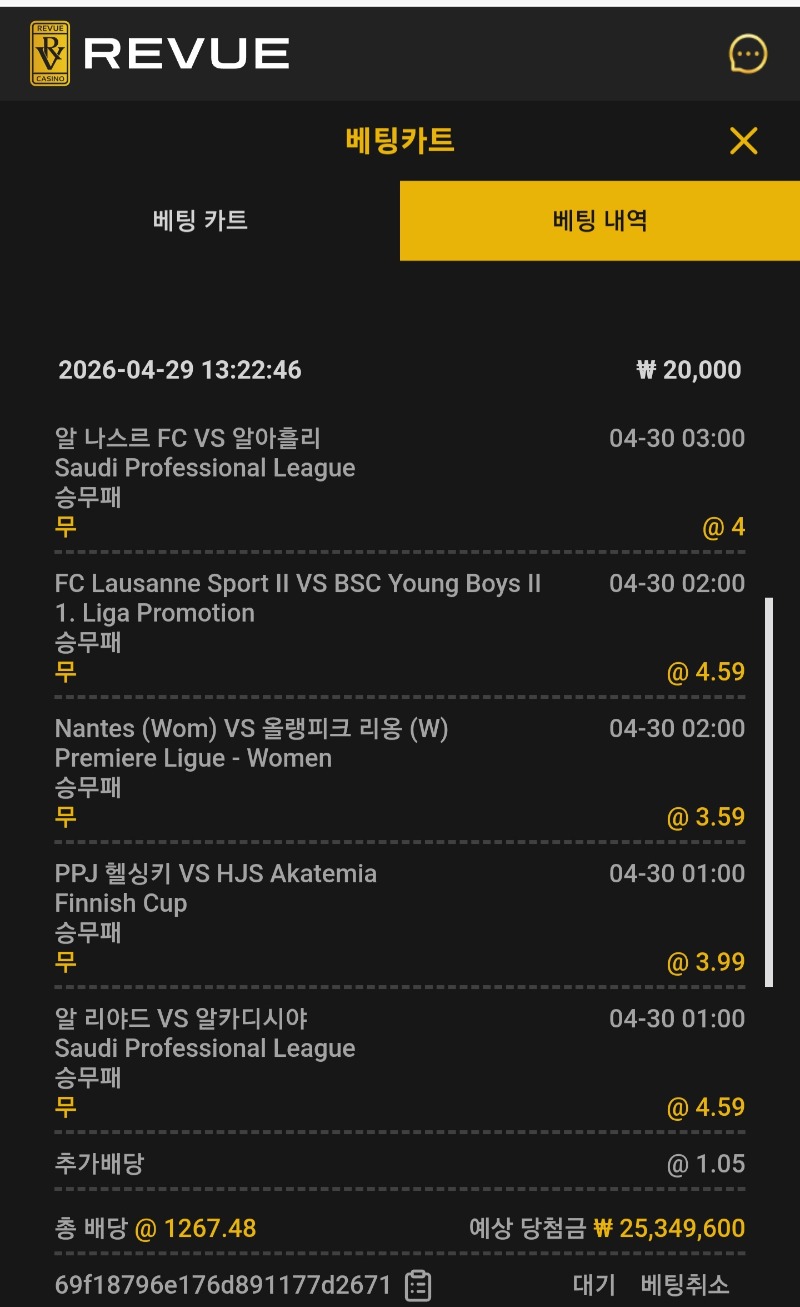Tap the REVUE casino logo
Screen dimensions: 800x1307
point(160,54)
